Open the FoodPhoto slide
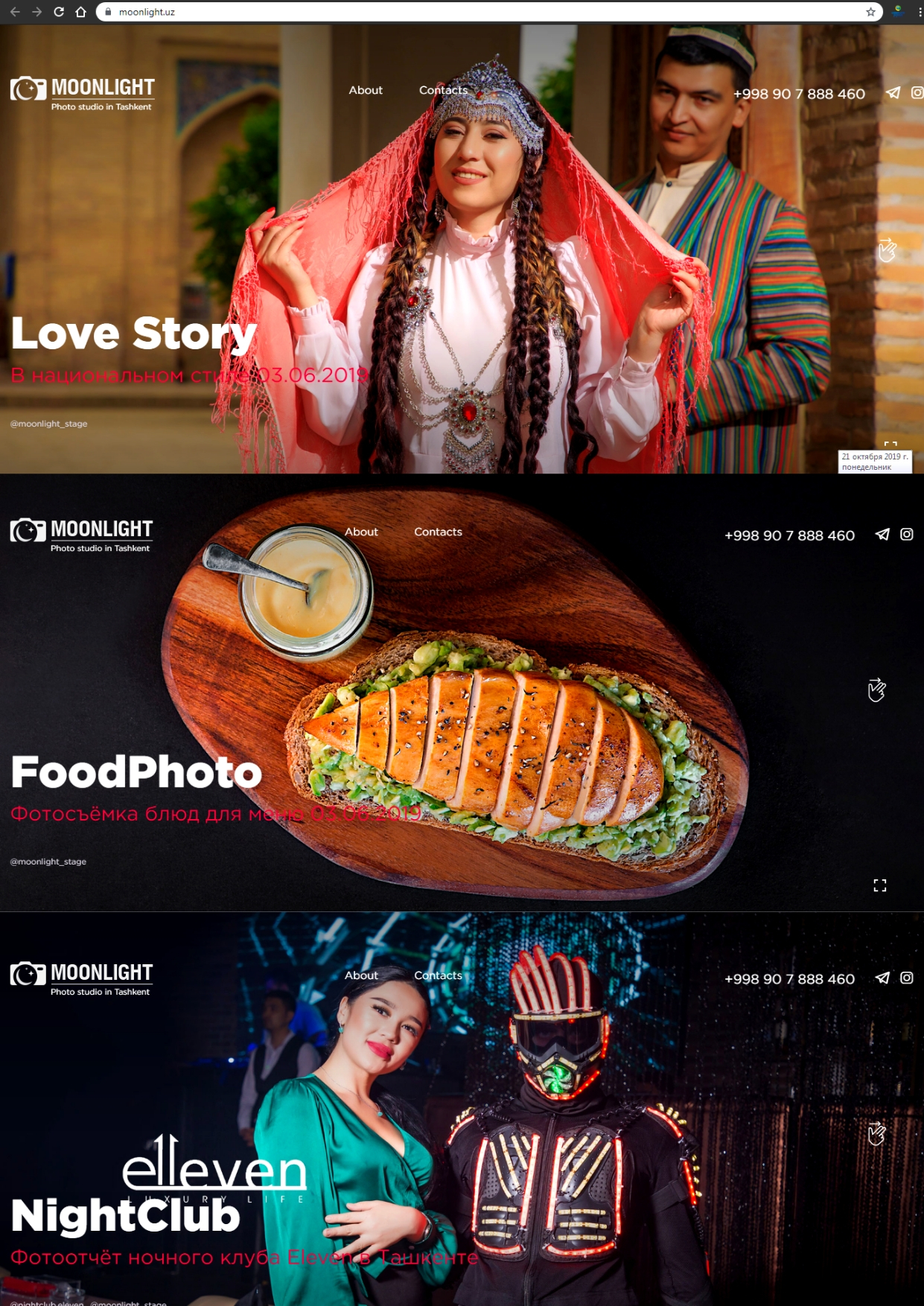Image resolution: width=924 pixels, height=1306 pixels. pos(136,772)
